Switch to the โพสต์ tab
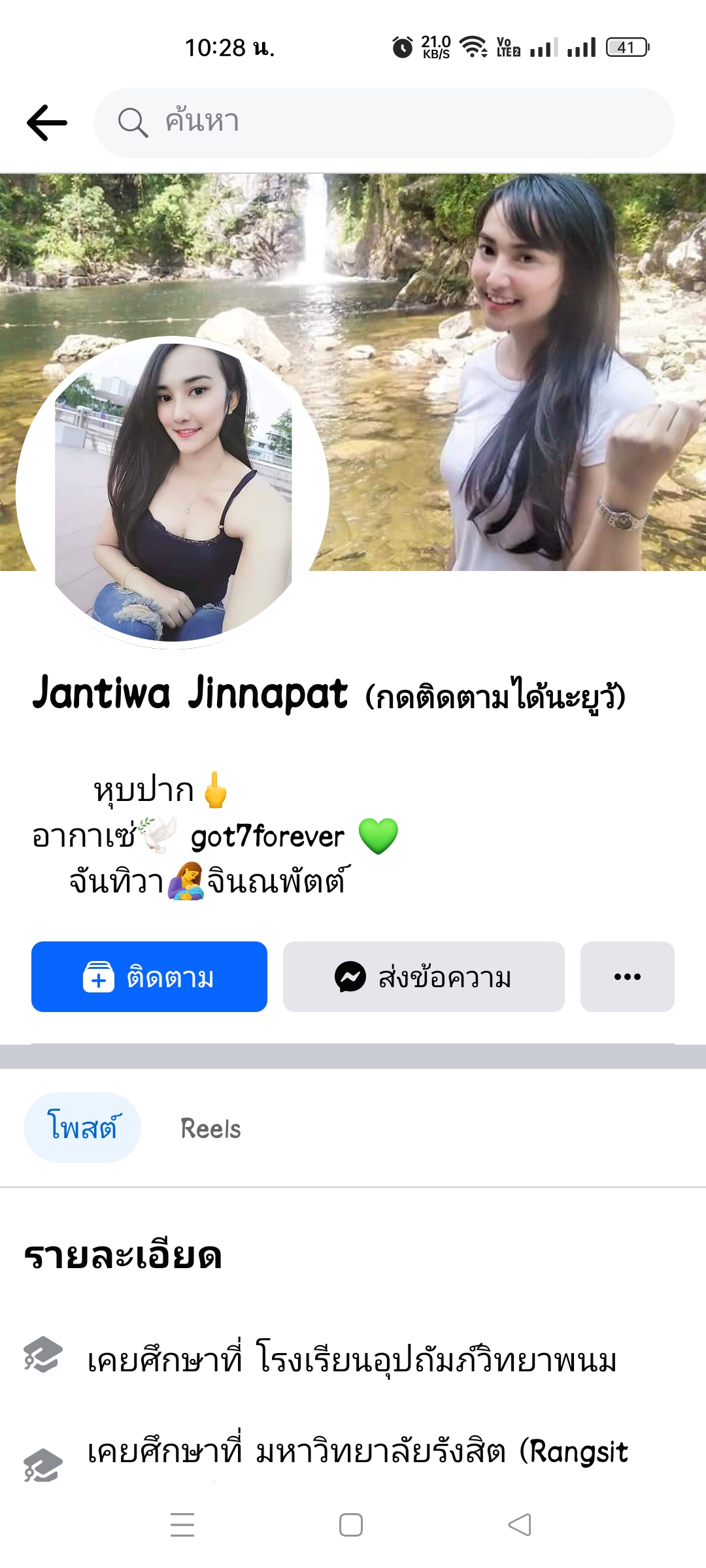The width and height of the screenshot is (706, 1568). click(x=82, y=1128)
